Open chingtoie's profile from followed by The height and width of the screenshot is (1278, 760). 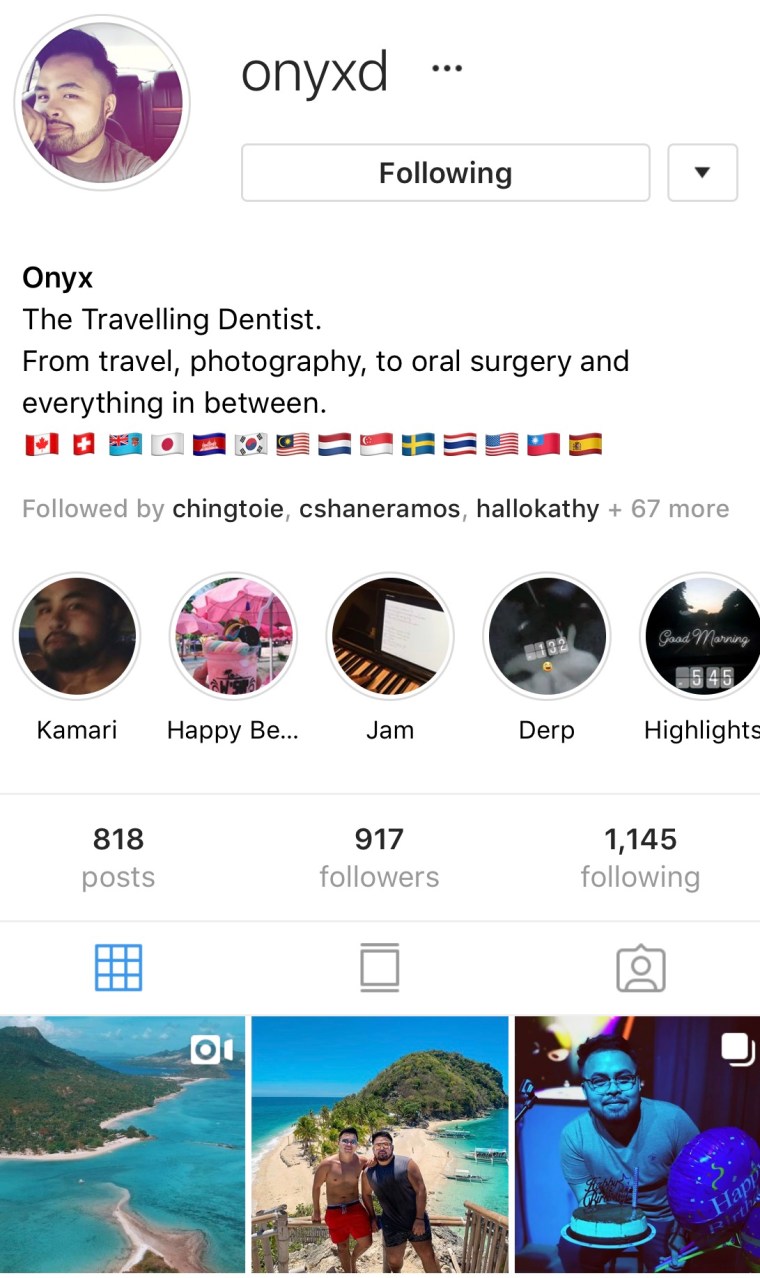click(x=228, y=509)
